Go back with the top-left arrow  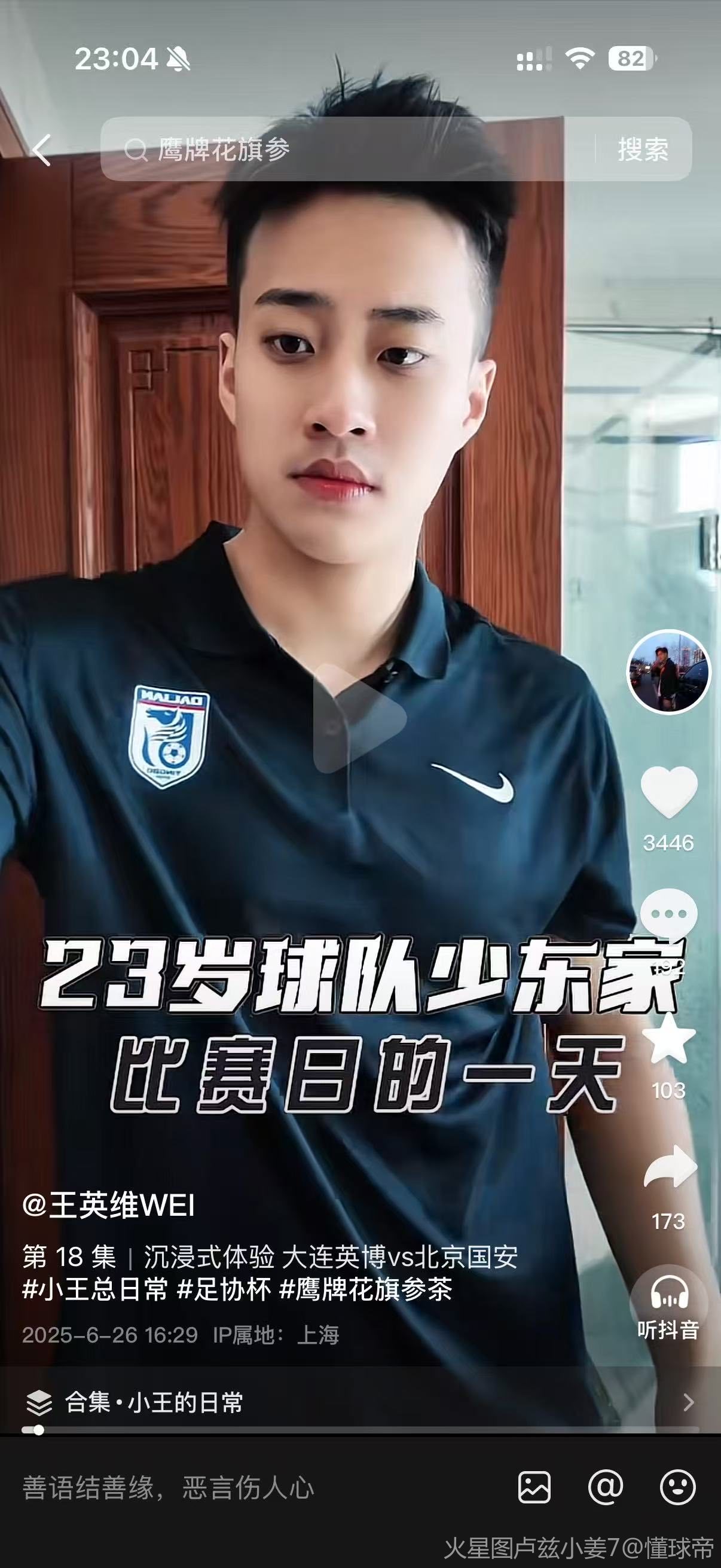(41, 150)
